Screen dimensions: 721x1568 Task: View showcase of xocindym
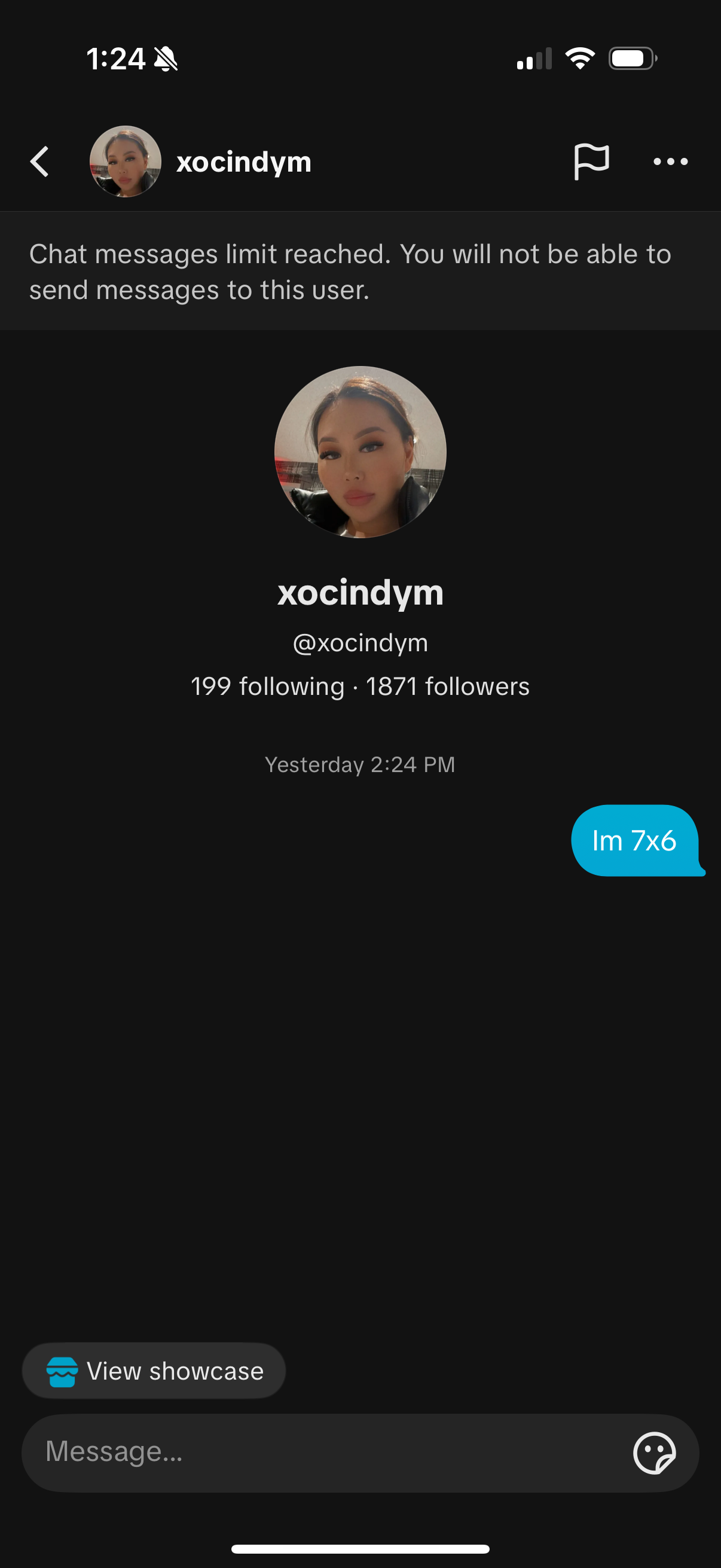(x=154, y=1371)
